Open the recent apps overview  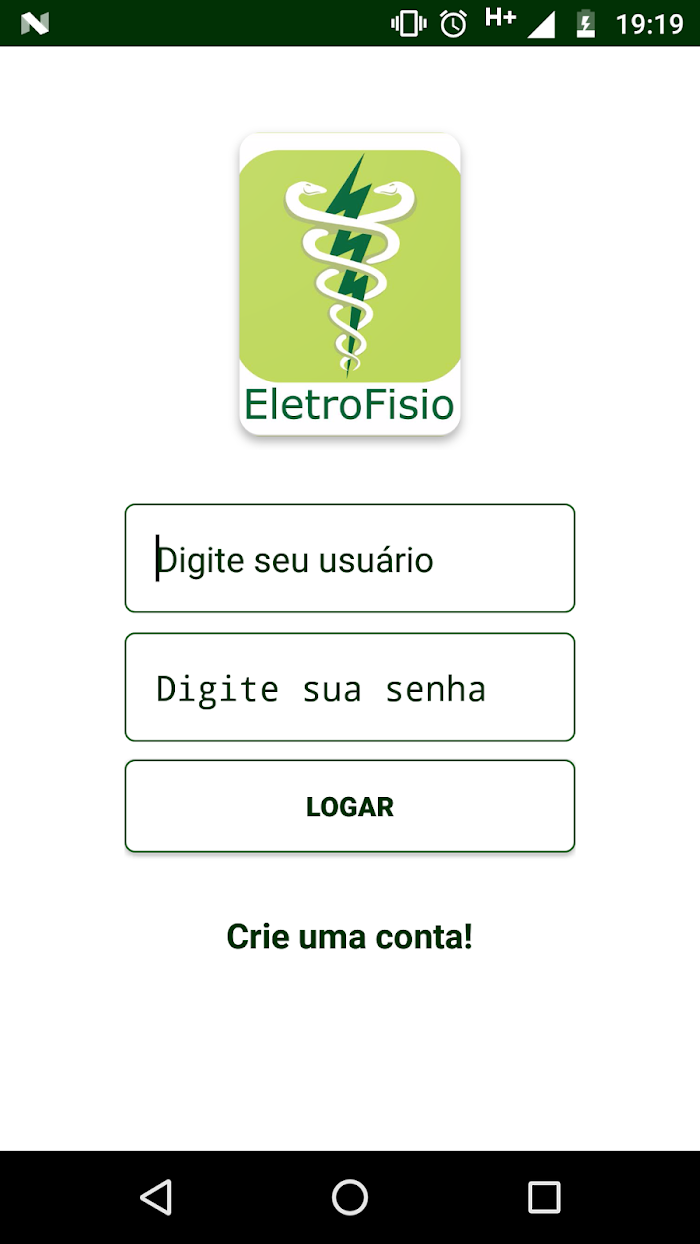[544, 1197]
